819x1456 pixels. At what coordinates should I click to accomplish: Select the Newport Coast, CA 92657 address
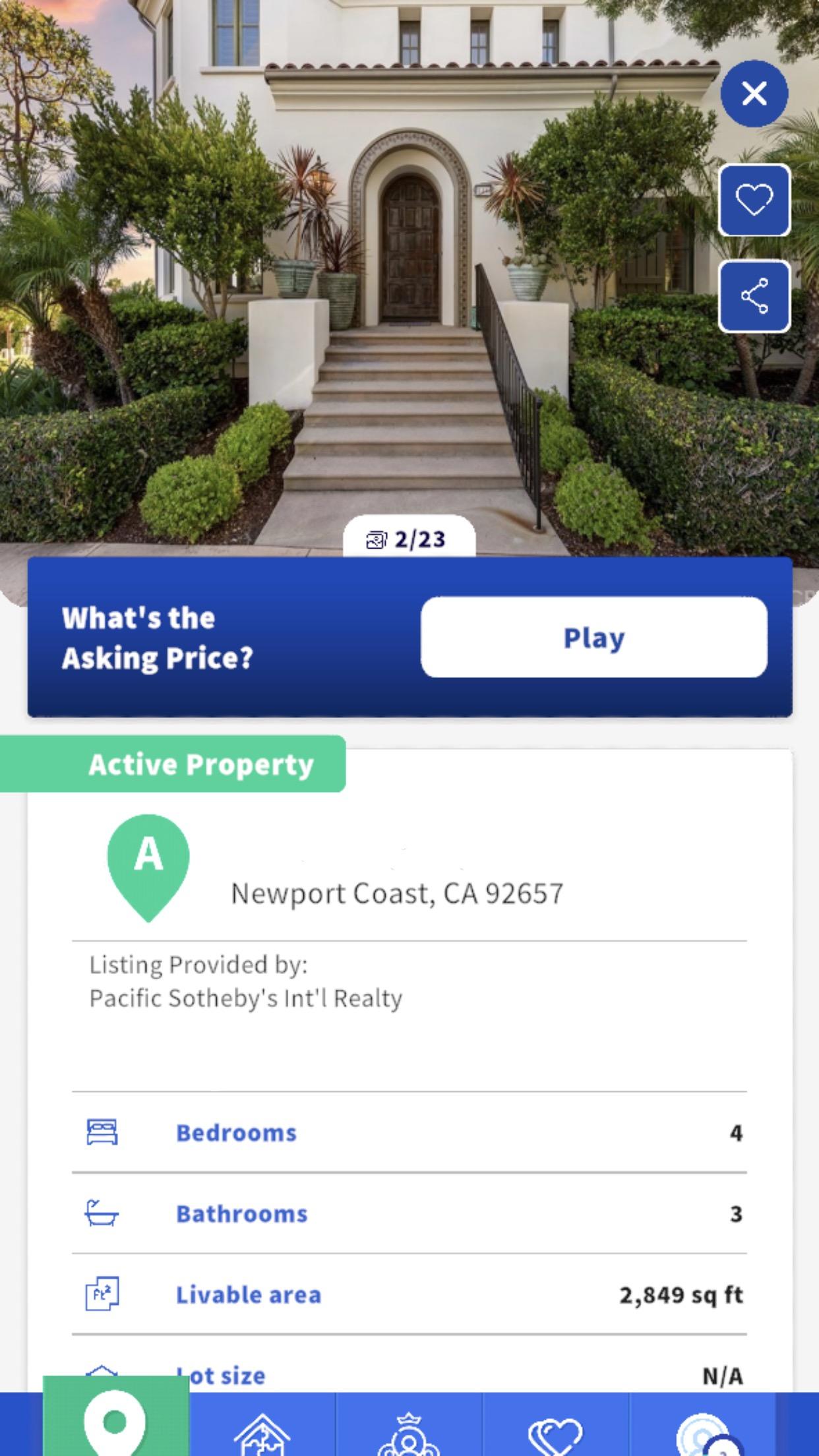click(x=396, y=894)
